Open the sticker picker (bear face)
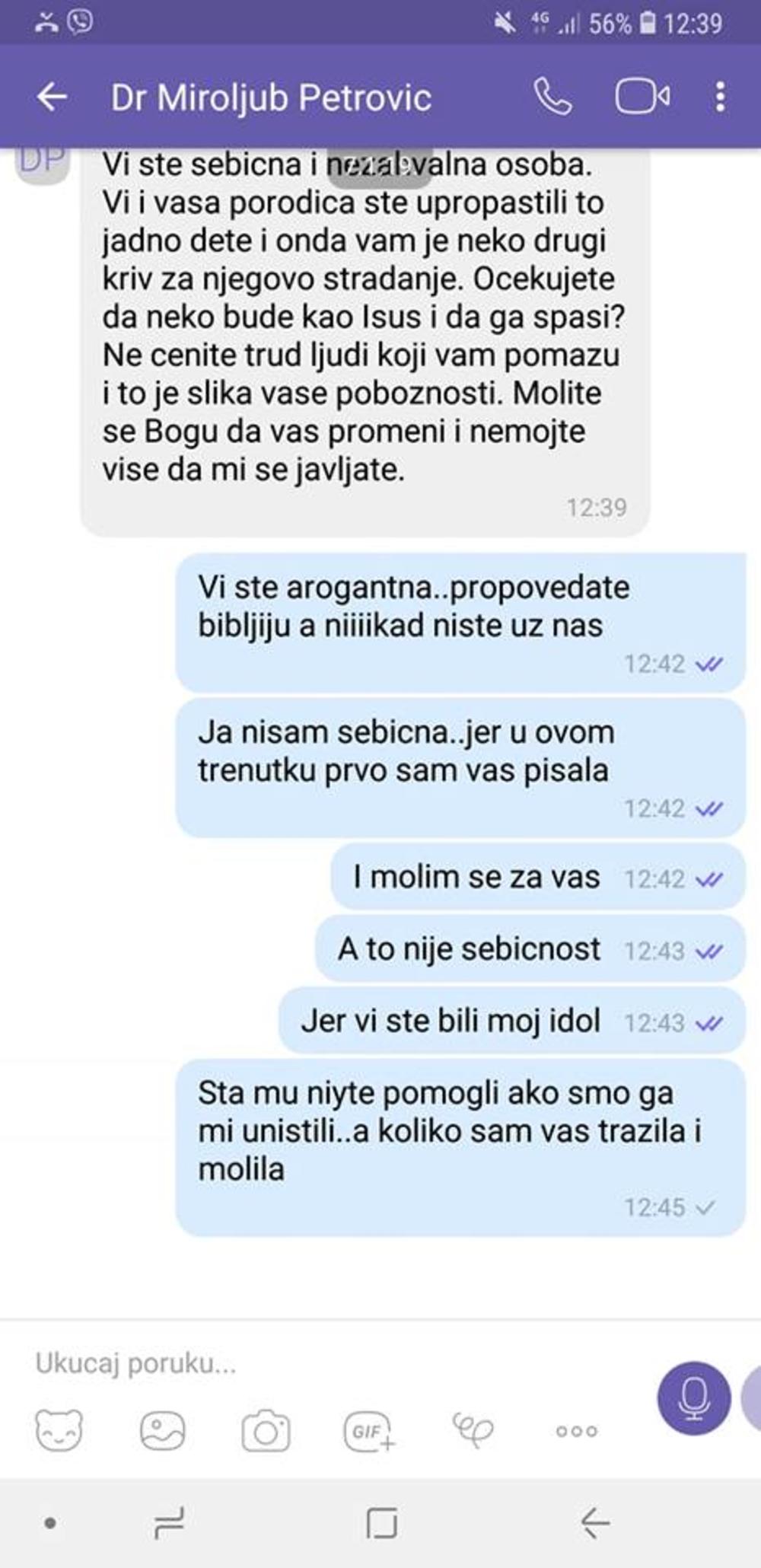The width and height of the screenshot is (761, 1568). pos(59,1430)
